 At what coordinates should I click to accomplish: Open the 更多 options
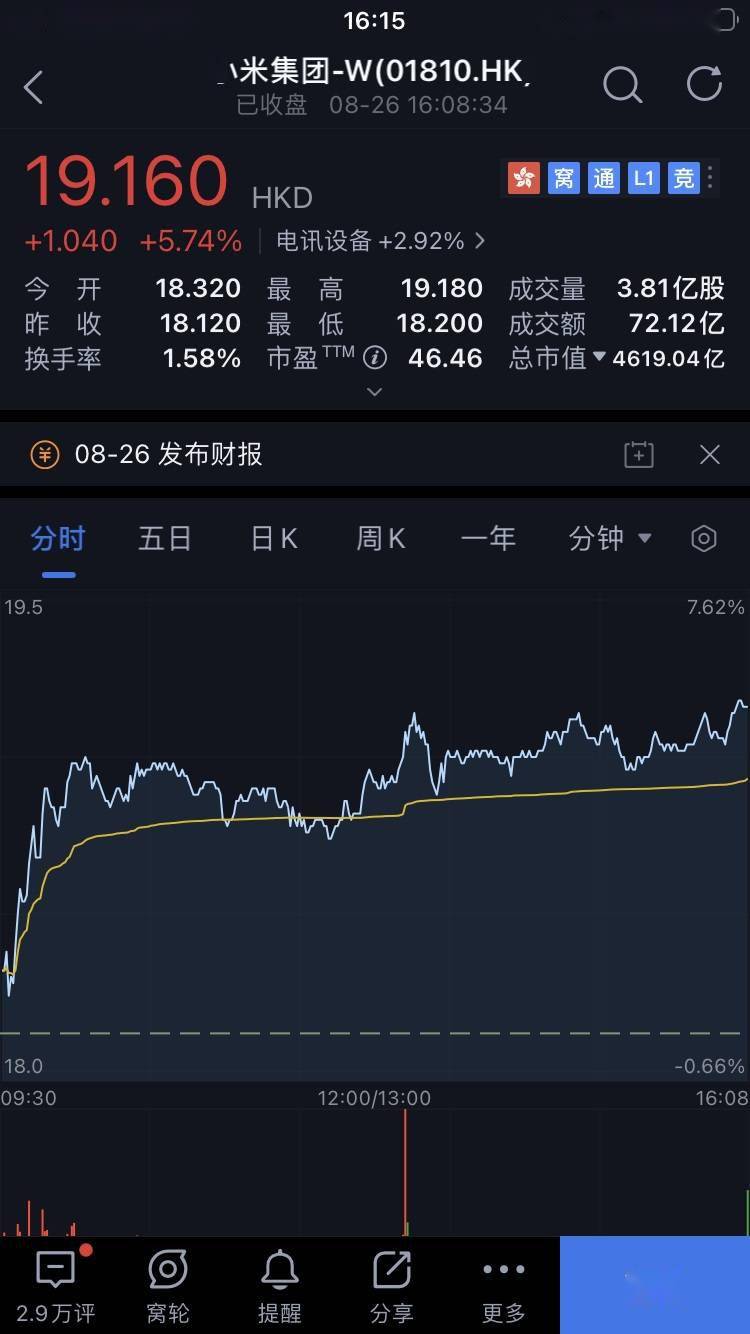click(x=504, y=1286)
